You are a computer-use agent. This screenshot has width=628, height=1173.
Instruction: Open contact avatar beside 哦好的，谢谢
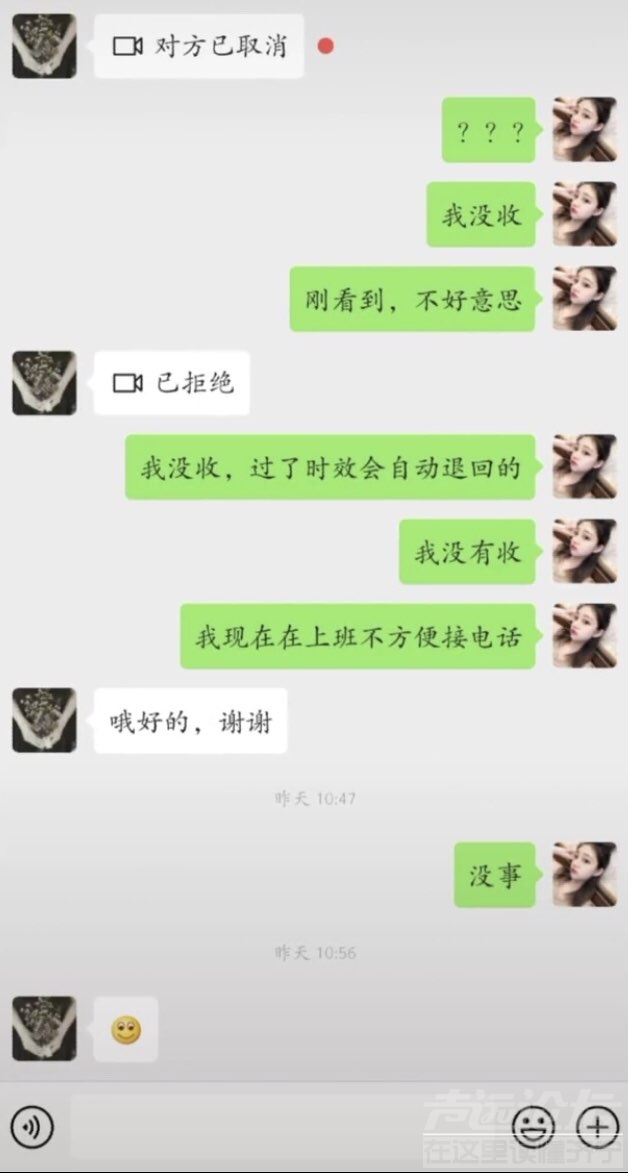tap(44, 720)
